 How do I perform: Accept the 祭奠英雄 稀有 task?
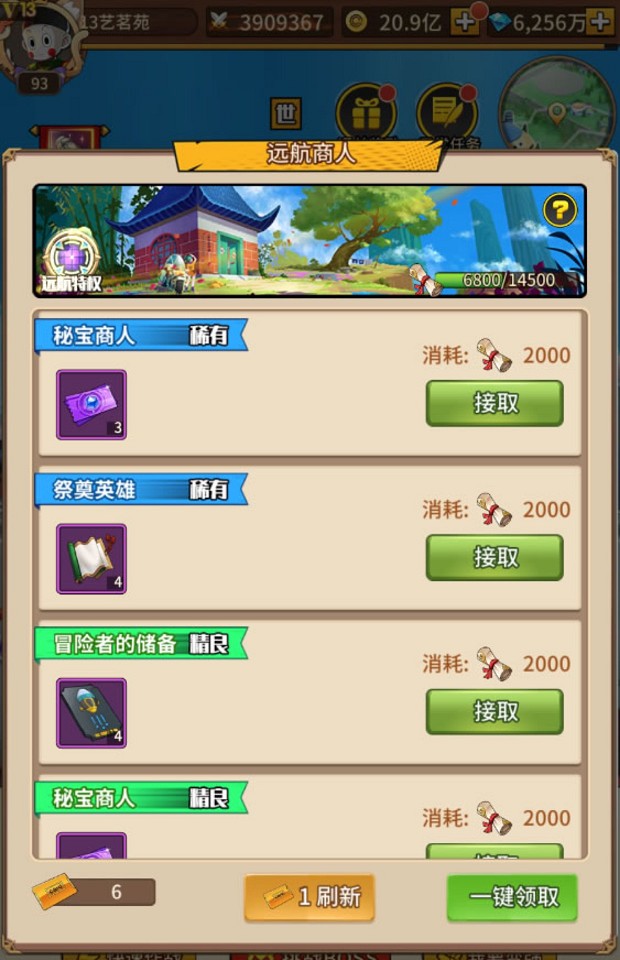tap(494, 557)
